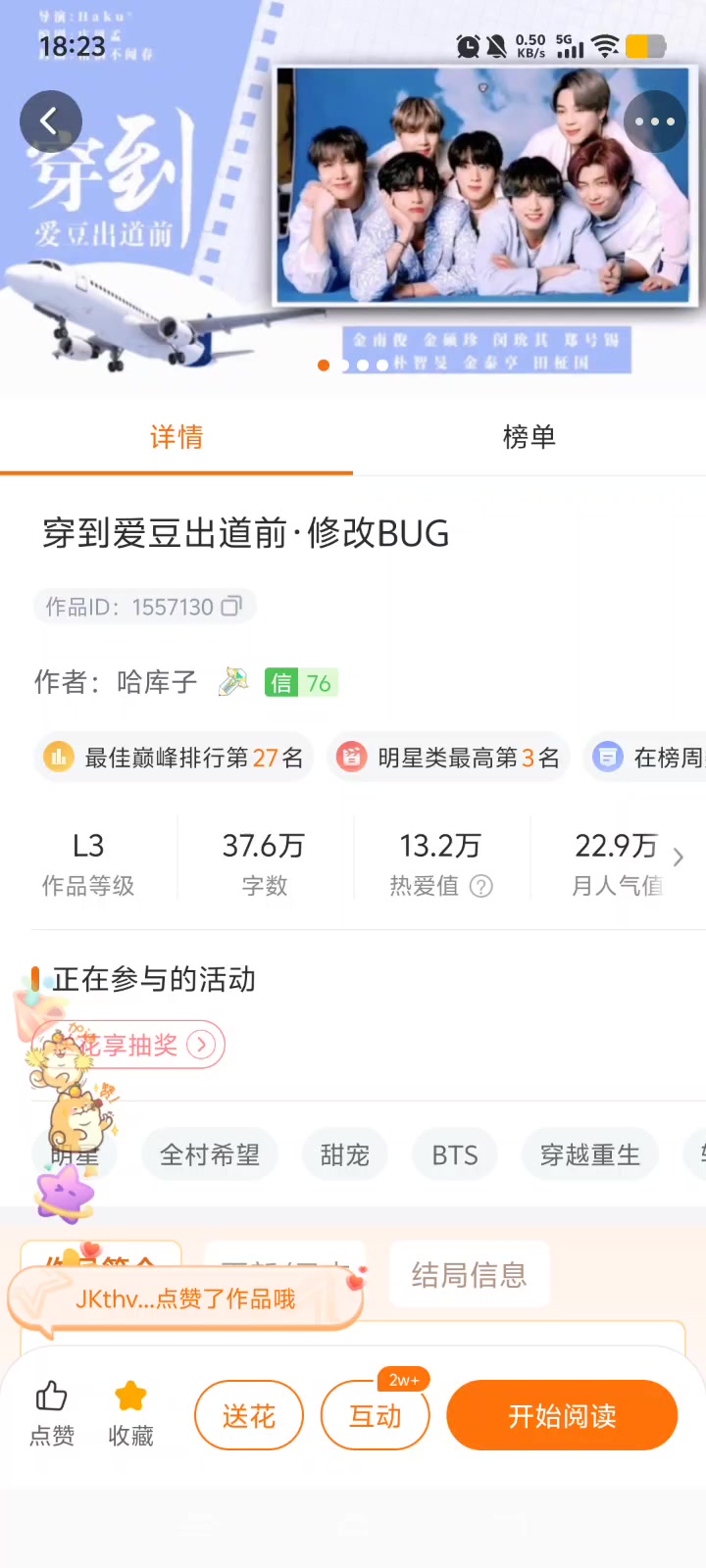Switch to the 榜单 tab
The image size is (706, 1568).
(x=529, y=438)
